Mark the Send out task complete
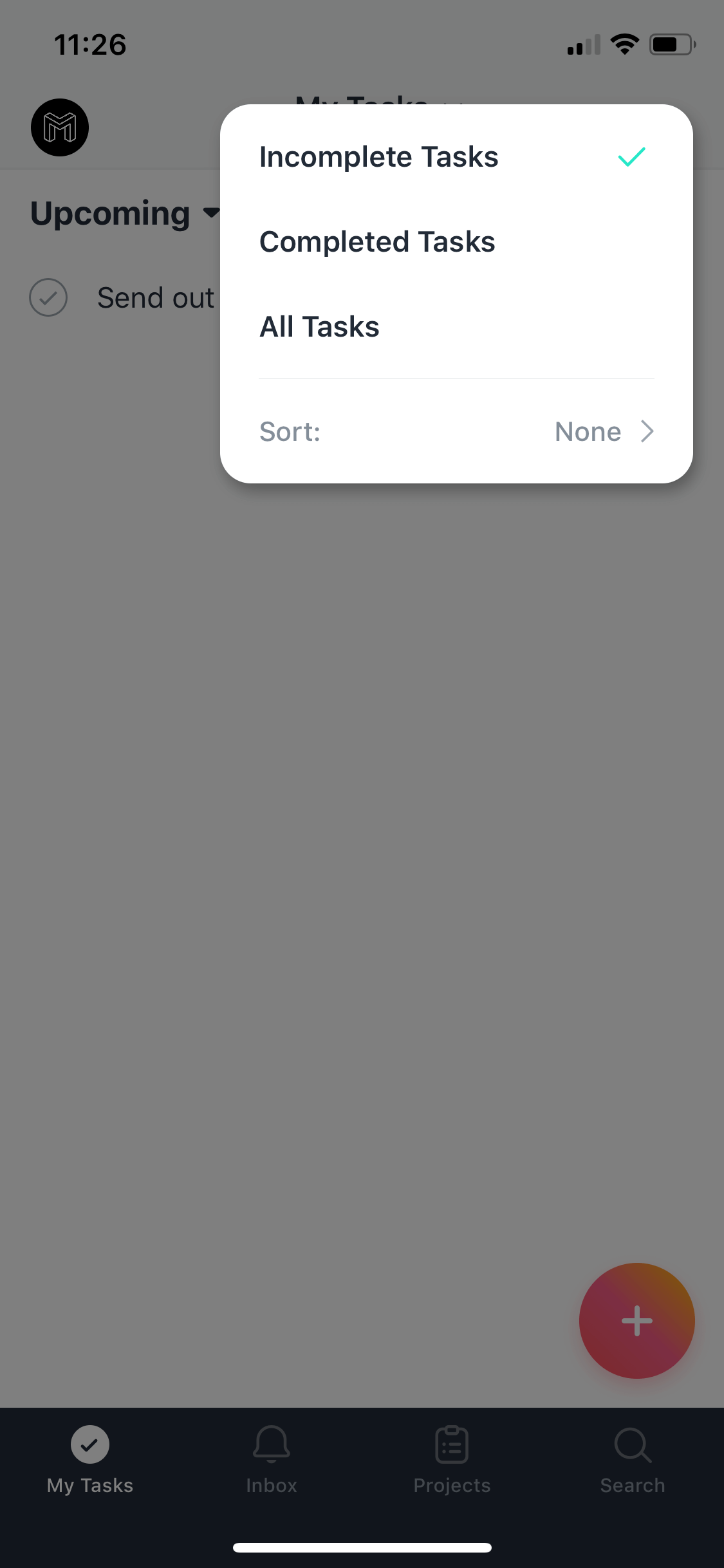724x1568 pixels. [48, 297]
